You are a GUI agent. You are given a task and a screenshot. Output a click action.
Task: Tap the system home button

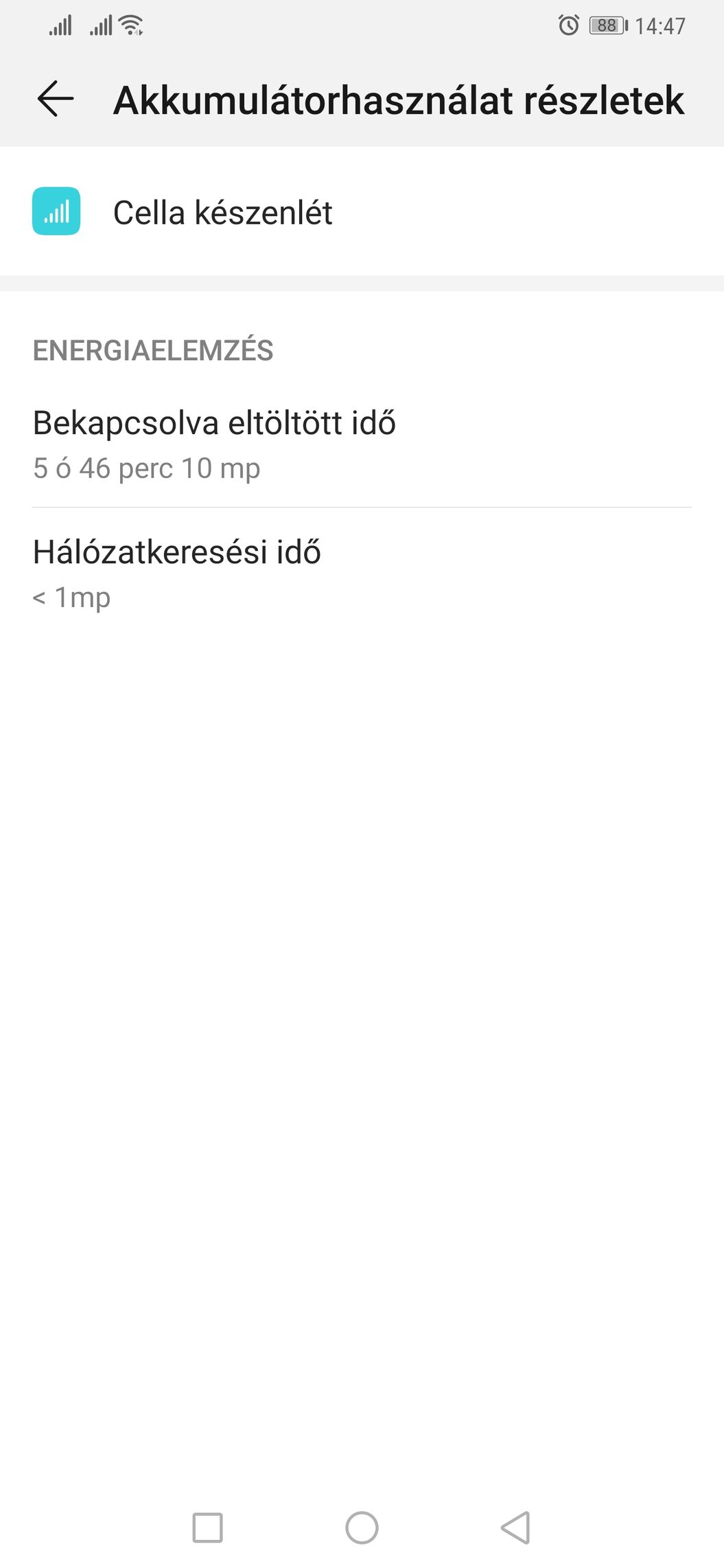(x=362, y=1528)
